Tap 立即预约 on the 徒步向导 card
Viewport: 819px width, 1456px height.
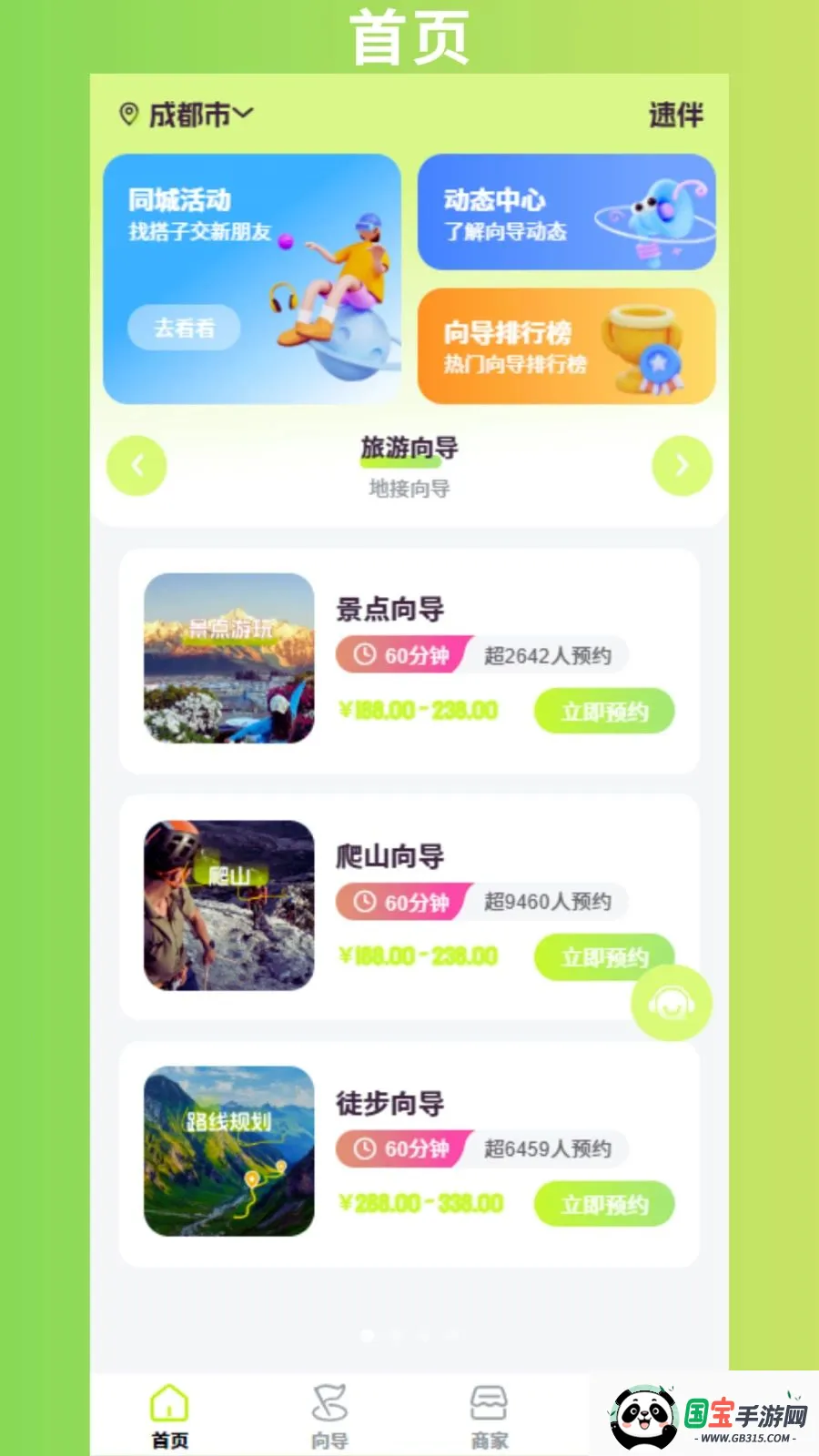pos(605,1204)
